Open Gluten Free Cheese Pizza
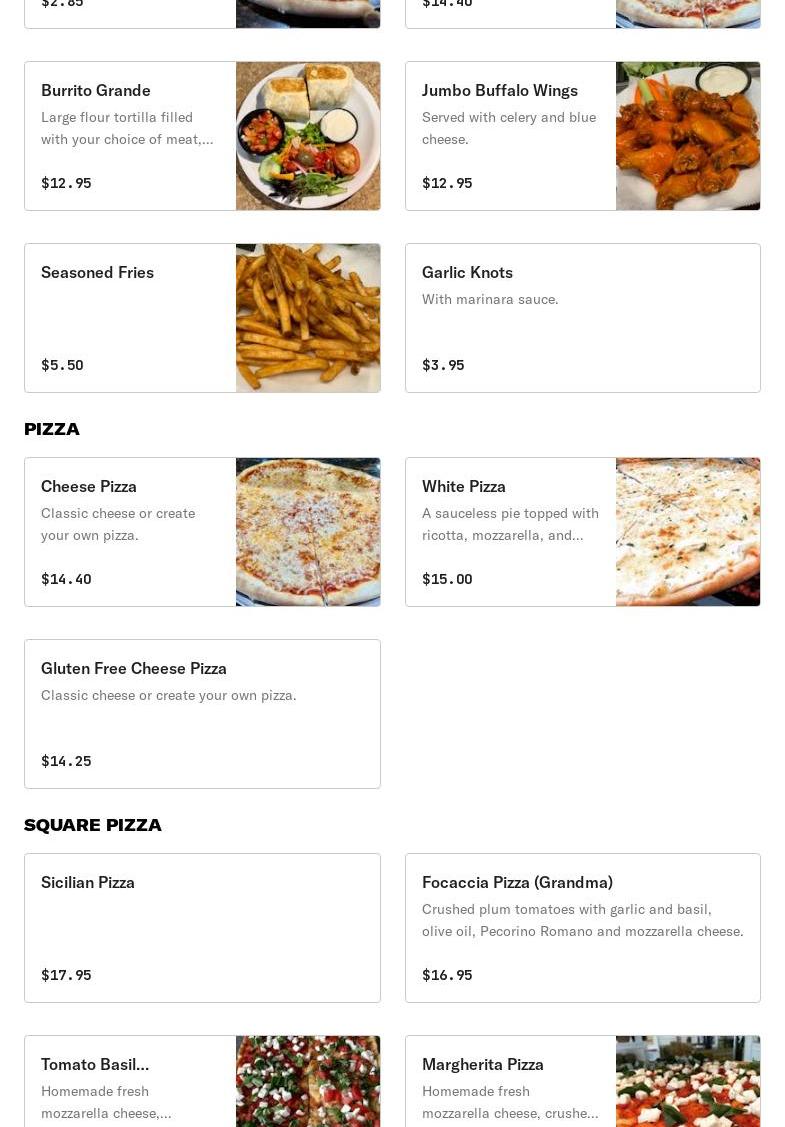 pos(202,714)
